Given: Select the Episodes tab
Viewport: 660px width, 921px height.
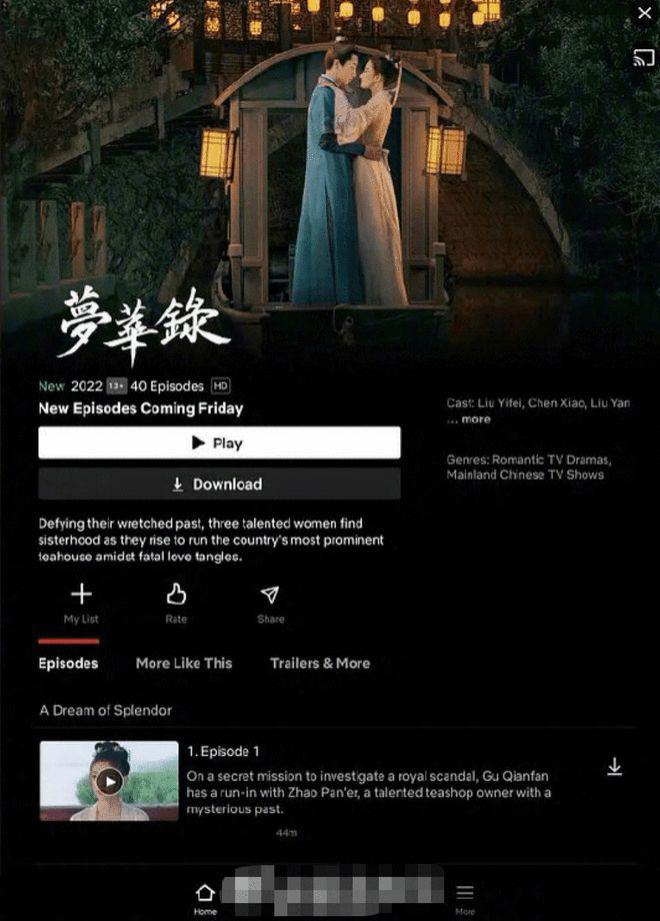Looking at the screenshot, I should click(68, 663).
